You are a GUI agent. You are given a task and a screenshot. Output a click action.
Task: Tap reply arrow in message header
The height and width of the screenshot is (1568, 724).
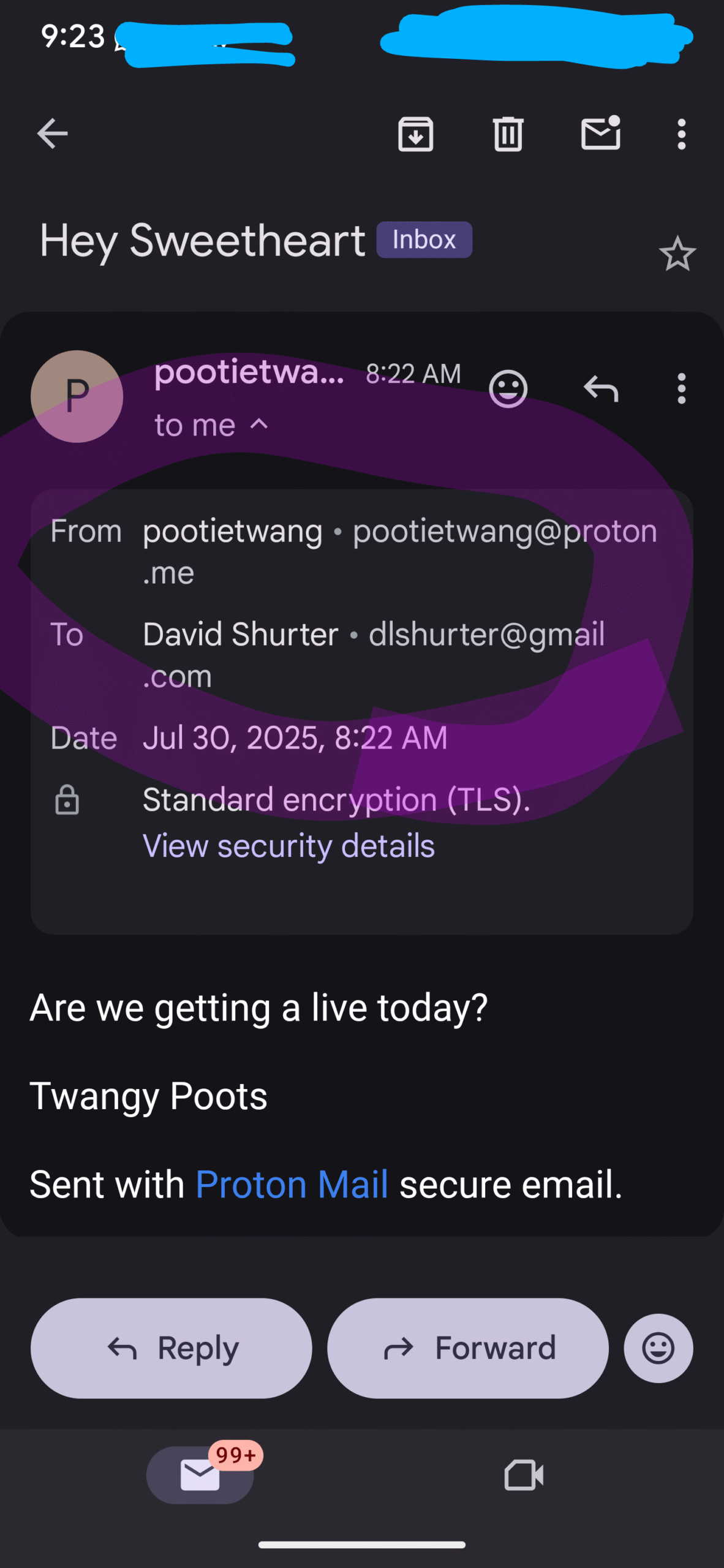click(x=601, y=388)
